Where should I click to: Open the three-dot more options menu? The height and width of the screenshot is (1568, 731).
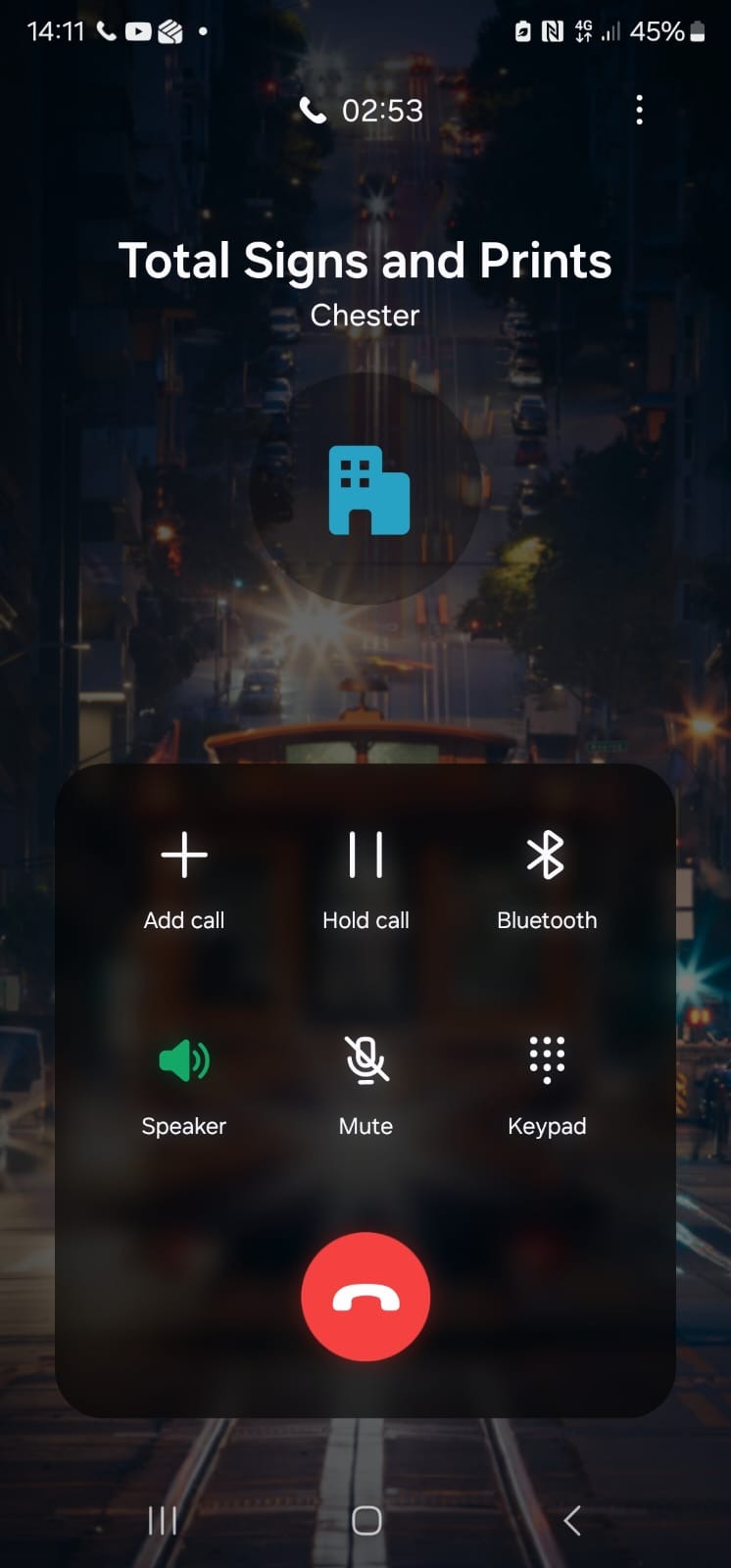pyautogui.click(x=639, y=110)
